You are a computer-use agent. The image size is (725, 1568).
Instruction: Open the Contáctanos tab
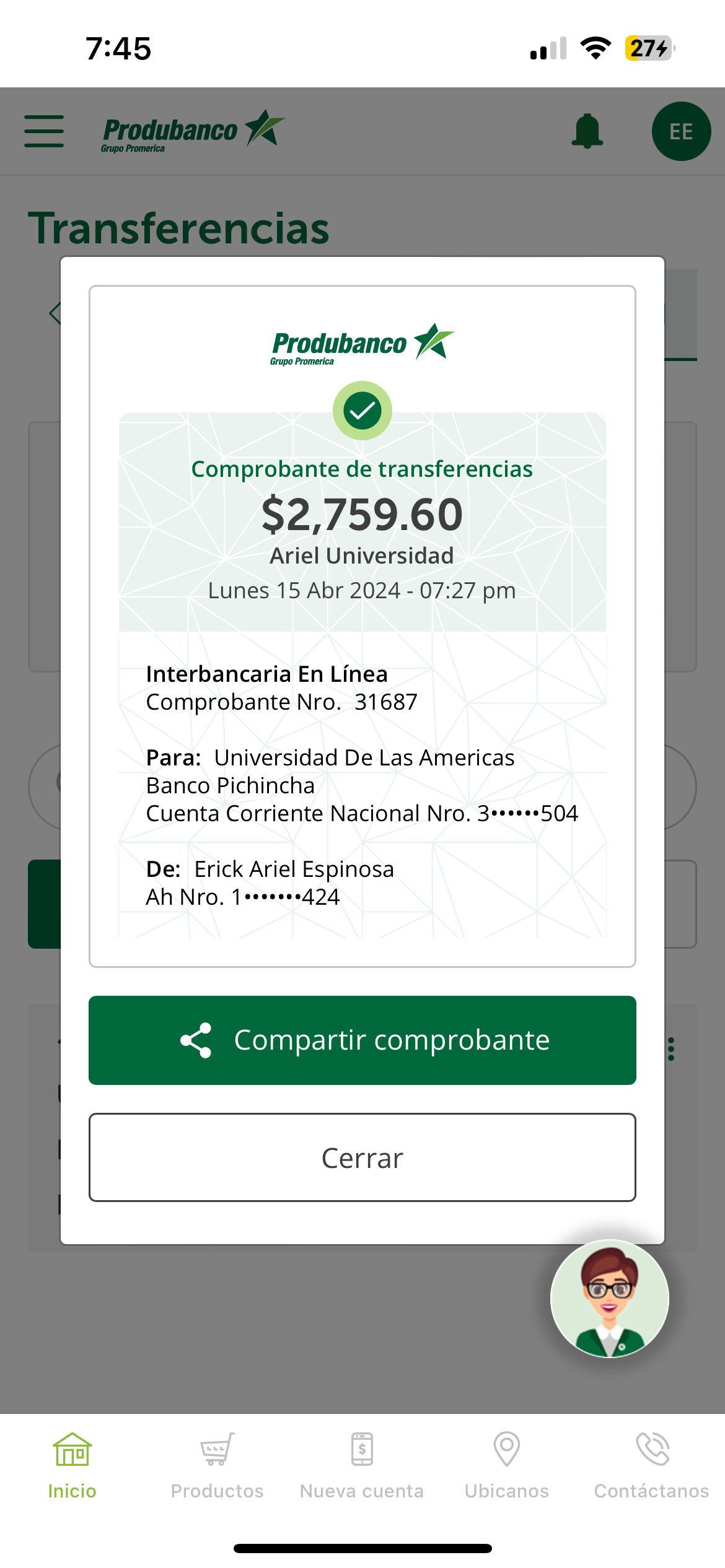(651, 1465)
